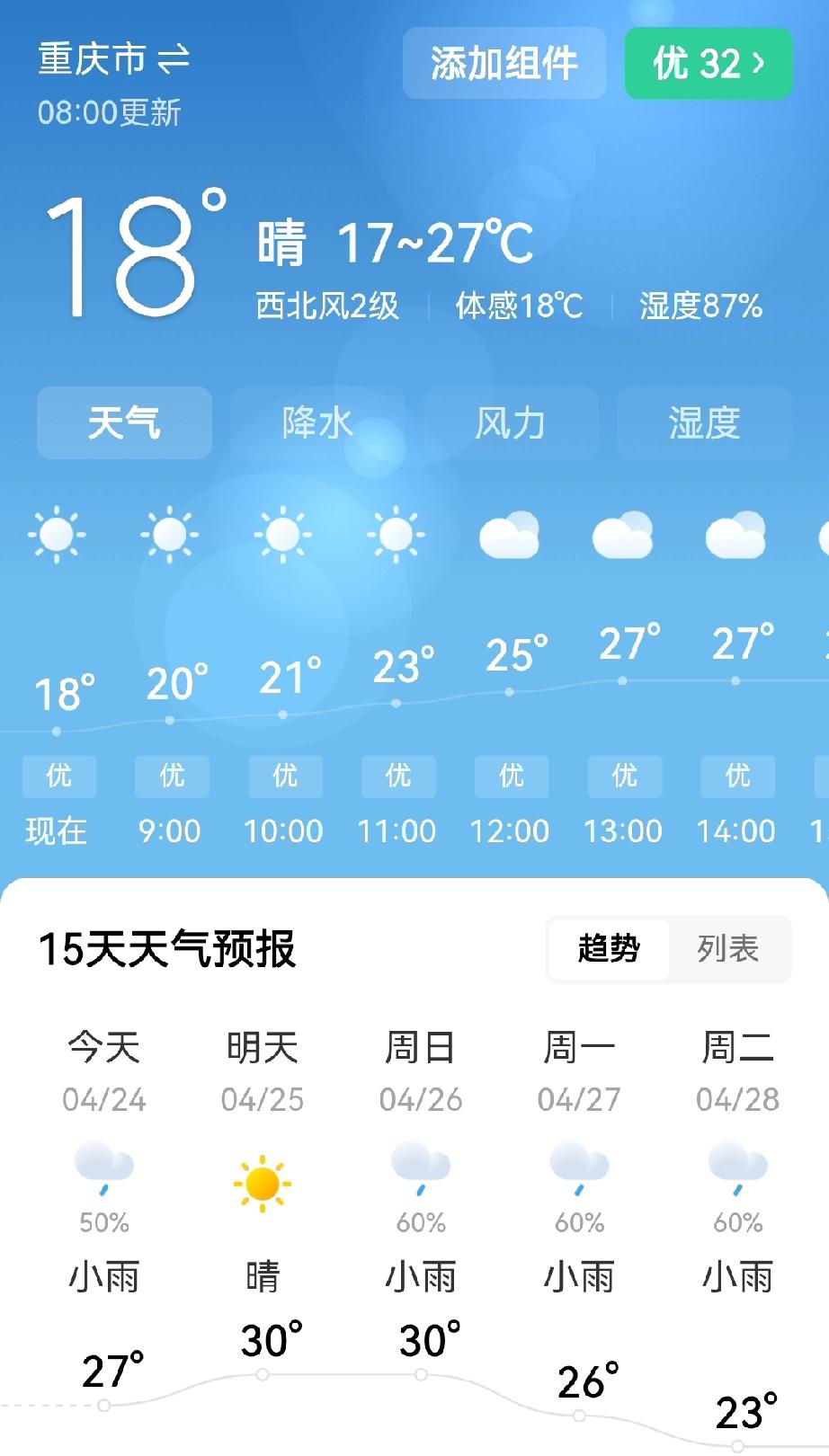829x1456 pixels.
Task: Click the 优 air quality label under 9:00
Action: click(x=171, y=777)
